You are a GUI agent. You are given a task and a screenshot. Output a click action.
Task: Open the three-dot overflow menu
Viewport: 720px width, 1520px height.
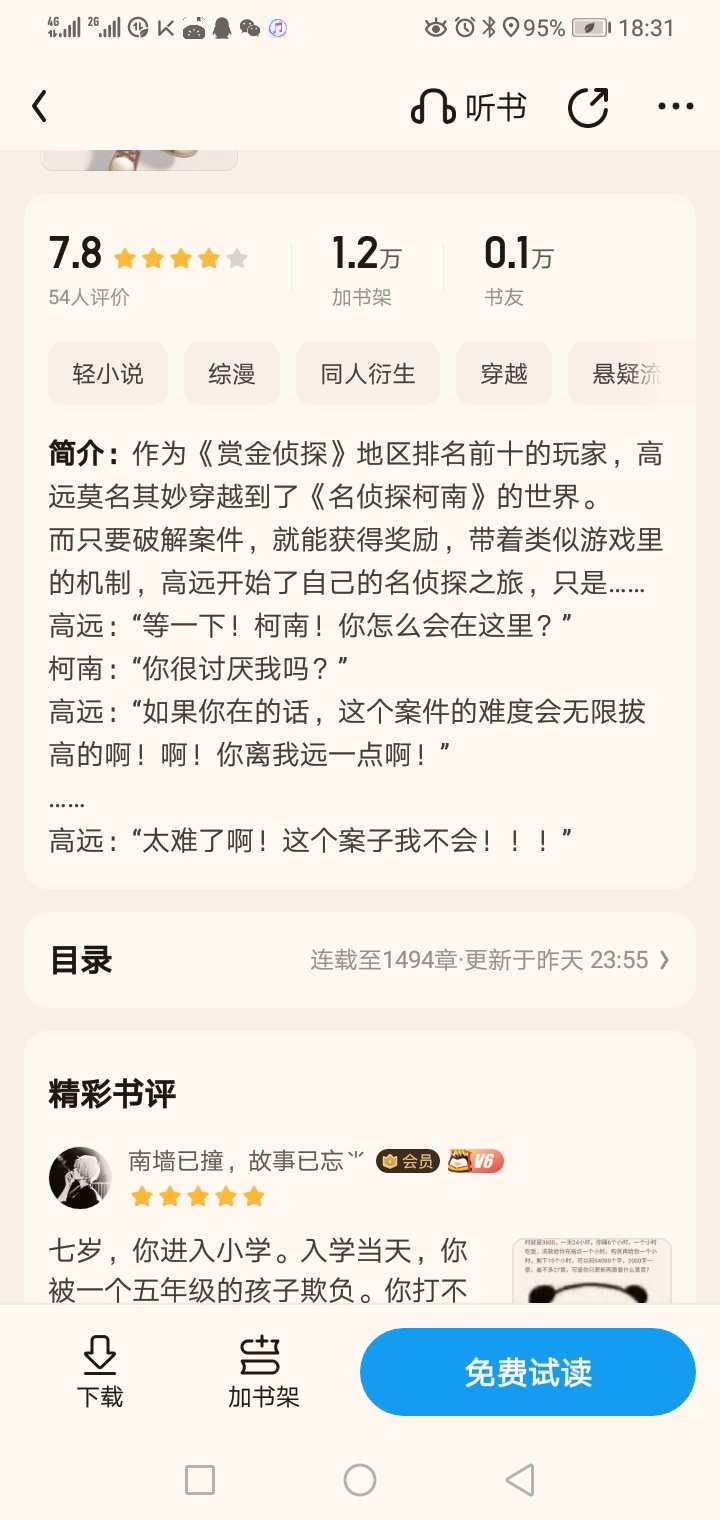[x=676, y=107]
